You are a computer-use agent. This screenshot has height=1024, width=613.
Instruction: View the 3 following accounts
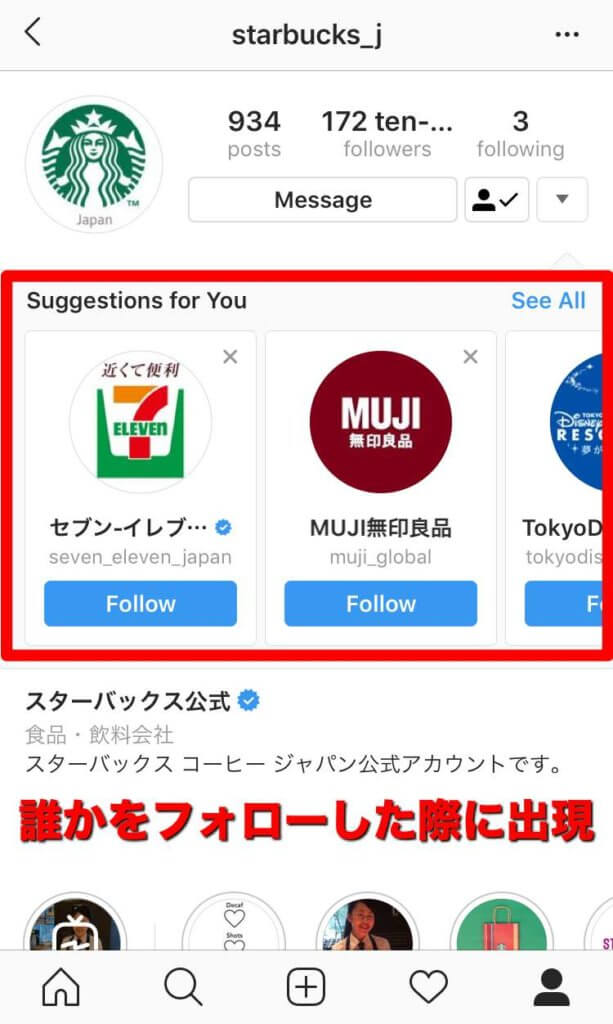pyautogui.click(x=520, y=134)
